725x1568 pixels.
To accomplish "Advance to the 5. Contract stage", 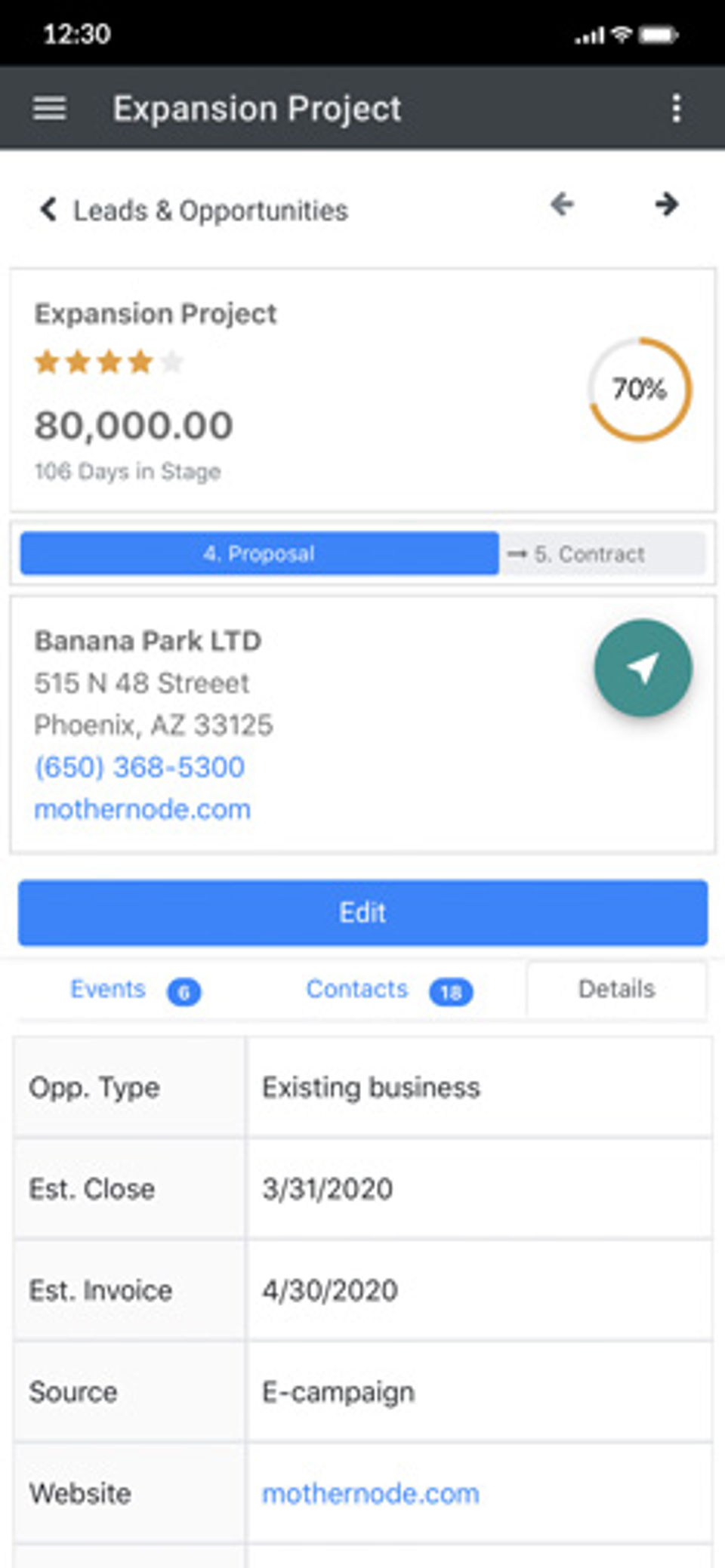I will (589, 554).
